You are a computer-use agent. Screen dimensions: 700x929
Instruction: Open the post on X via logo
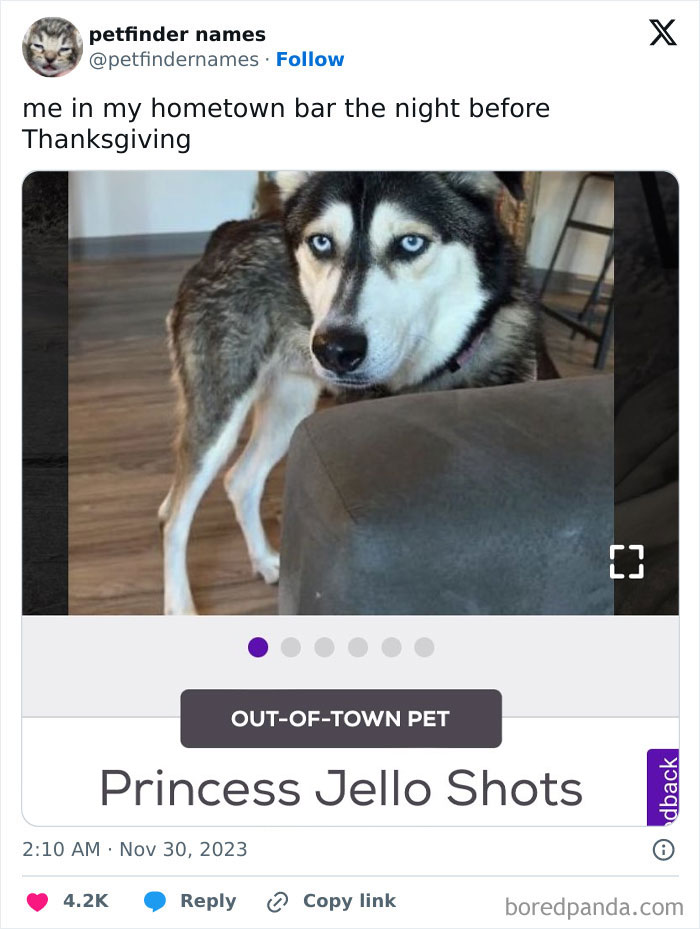pyautogui.click(x=662, y=34)
